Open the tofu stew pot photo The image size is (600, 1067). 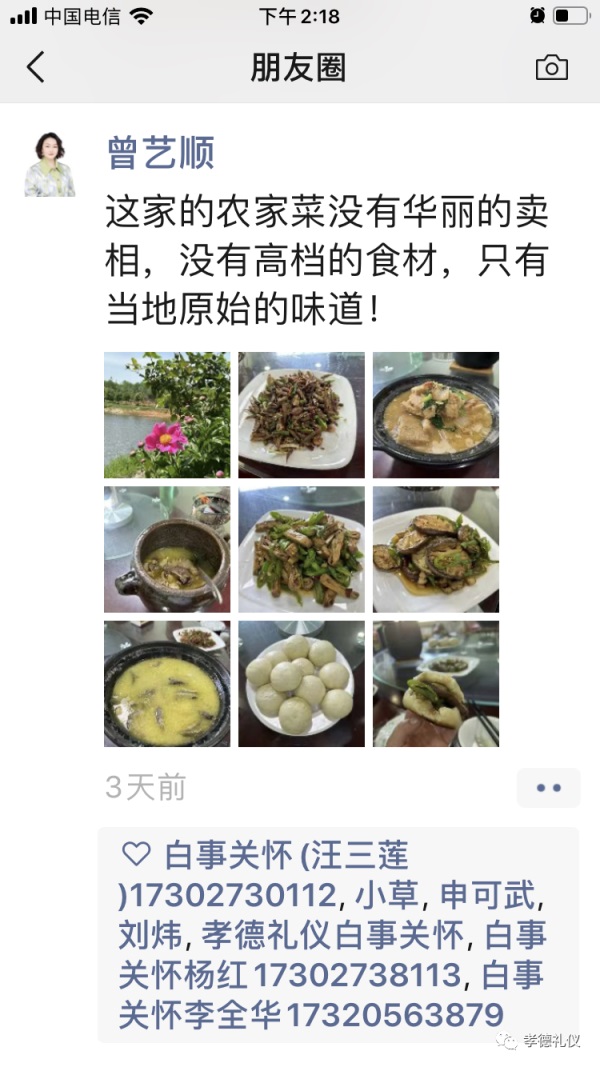point(436,415)
